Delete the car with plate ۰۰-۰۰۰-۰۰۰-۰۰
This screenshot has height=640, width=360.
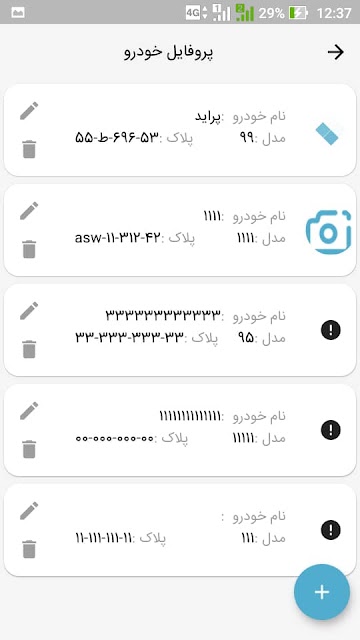click(29, 449)
